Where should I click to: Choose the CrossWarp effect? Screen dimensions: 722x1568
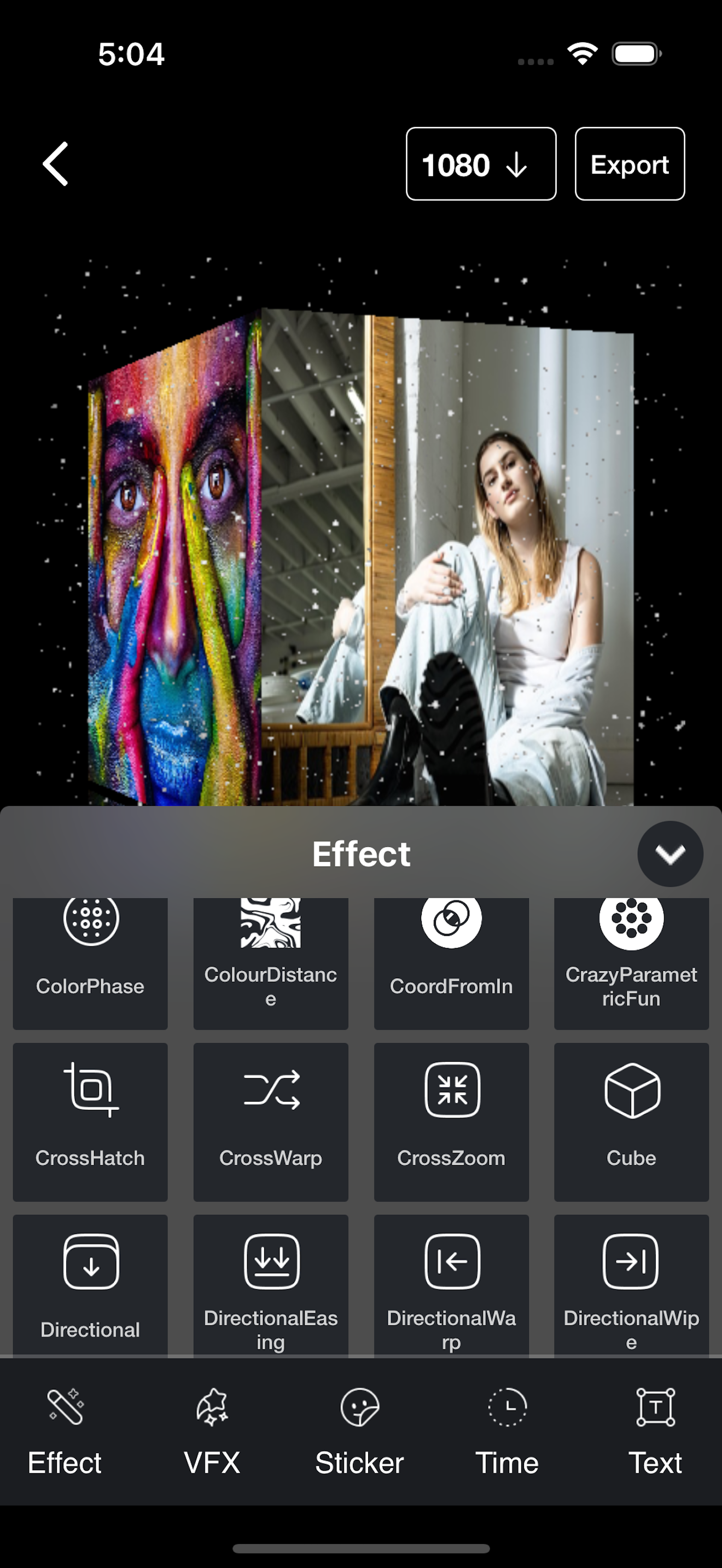[x=270, y=1121]
